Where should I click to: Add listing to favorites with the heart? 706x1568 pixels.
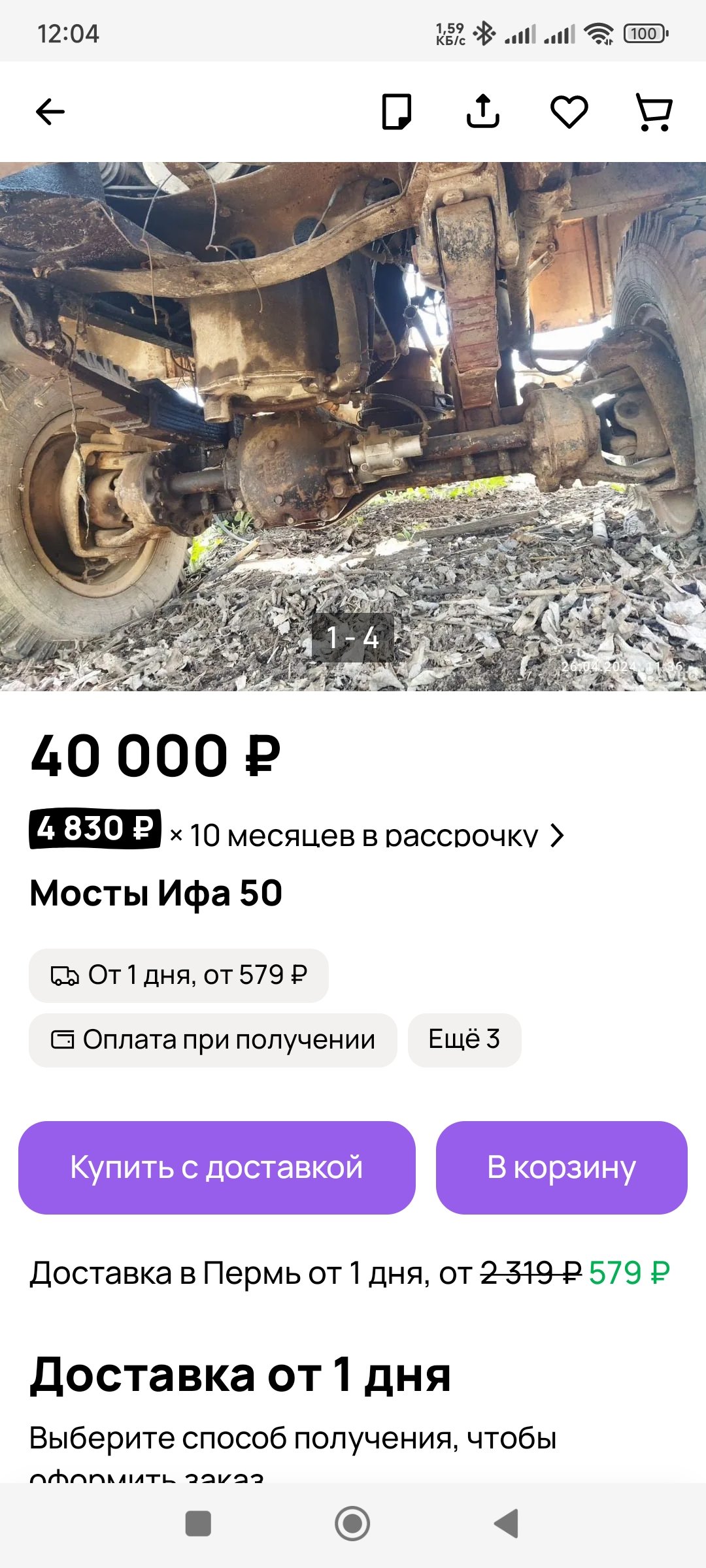(569, 112)
